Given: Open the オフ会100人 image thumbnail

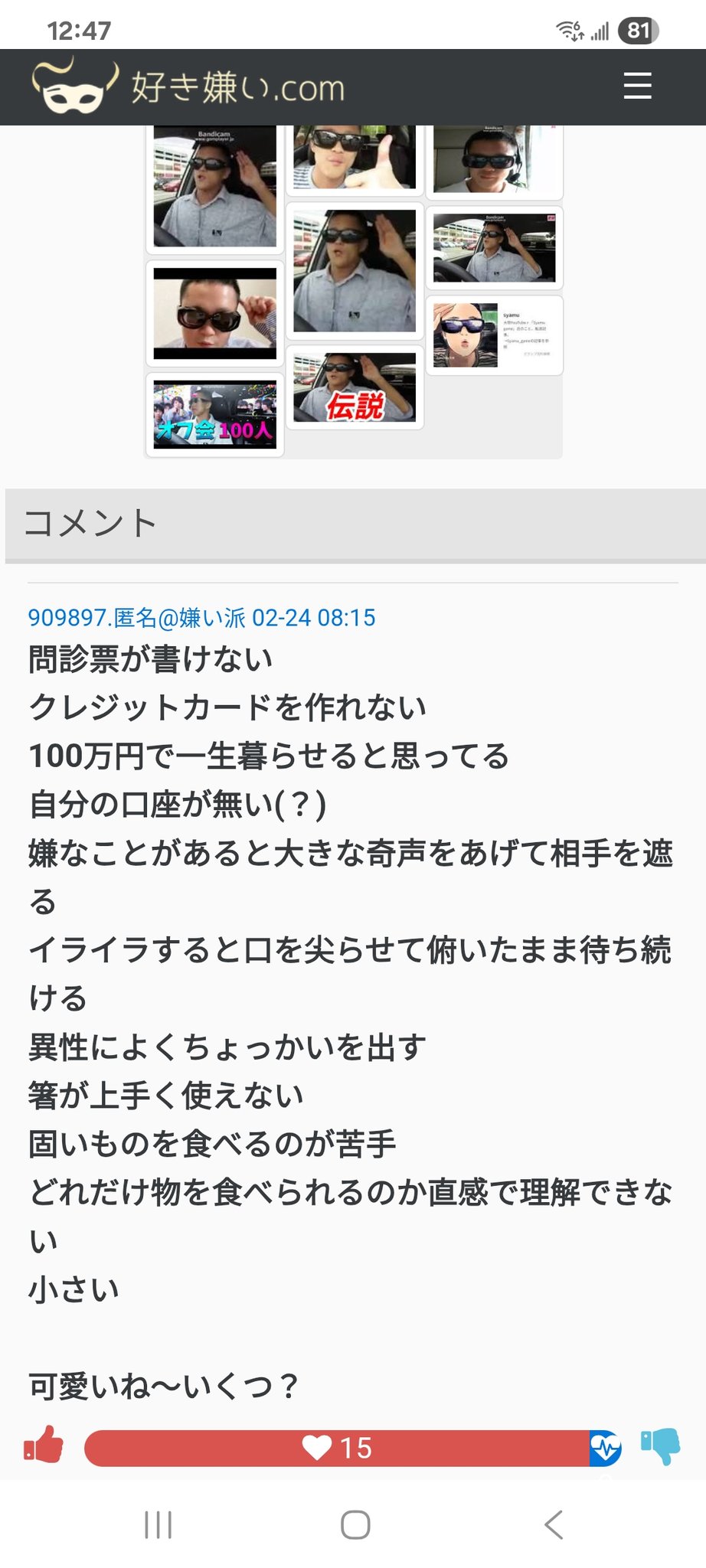Looking at the screenshot, I should pos(214,414).
